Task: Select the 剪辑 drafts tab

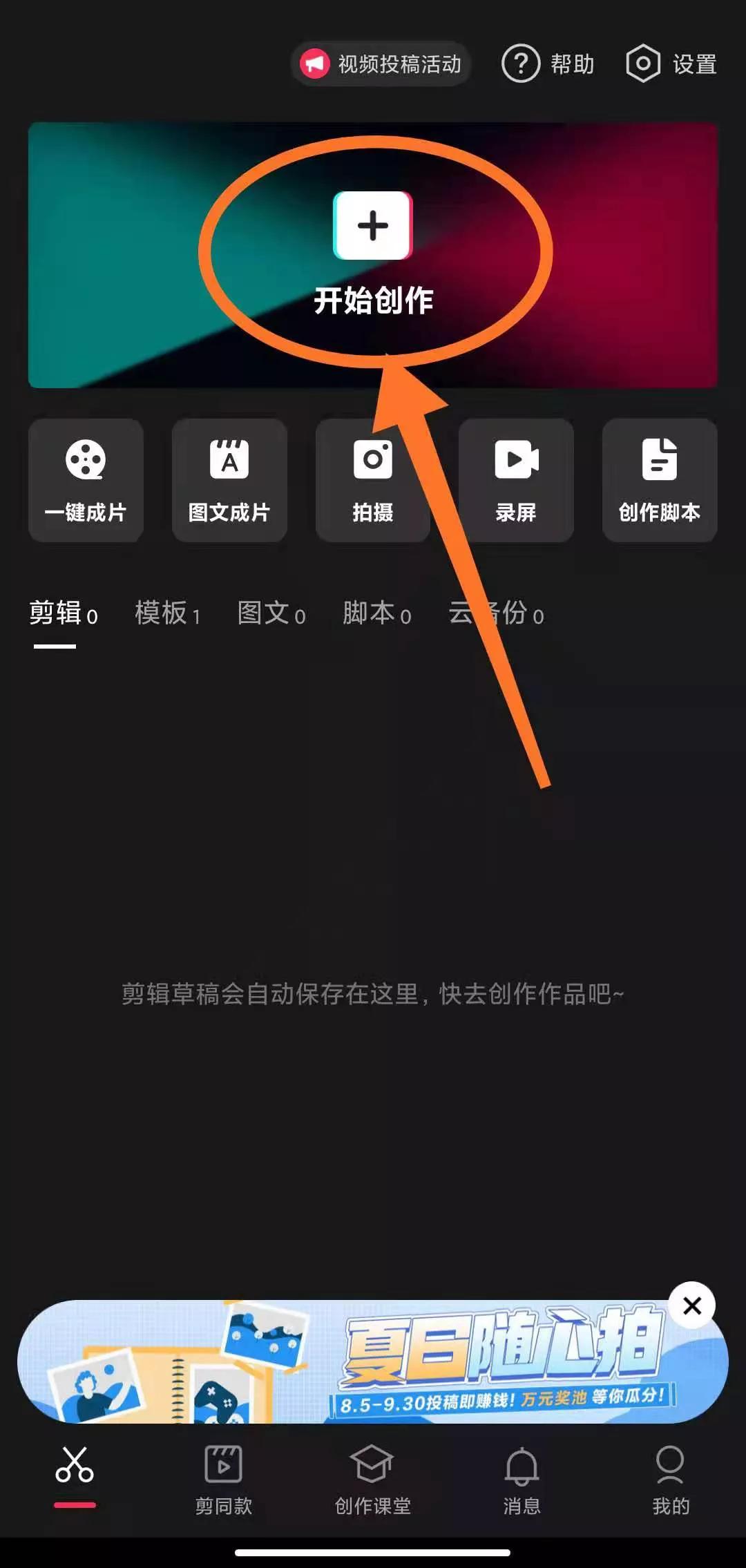Action: tap(63, 613)
